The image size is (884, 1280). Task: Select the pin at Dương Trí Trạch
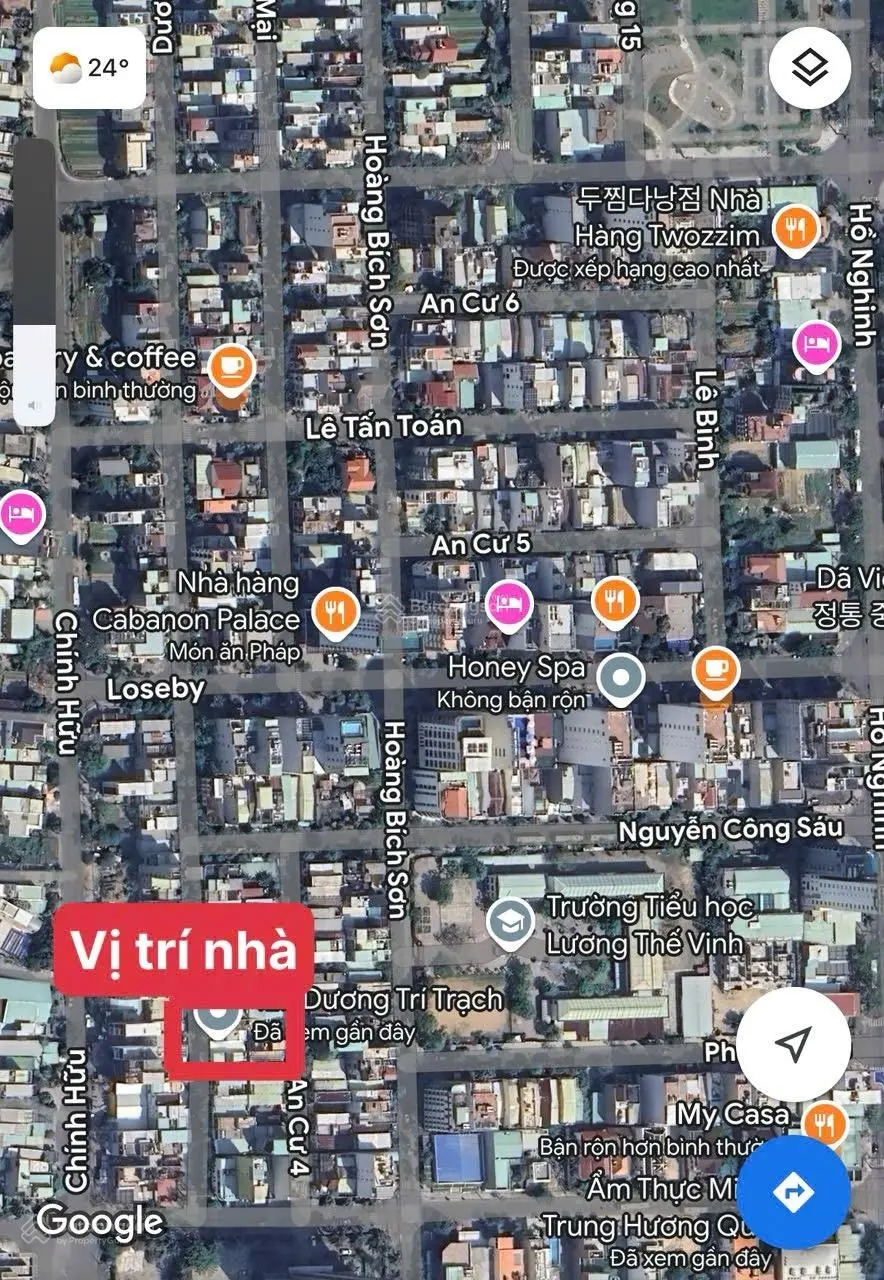(216, 1020)
